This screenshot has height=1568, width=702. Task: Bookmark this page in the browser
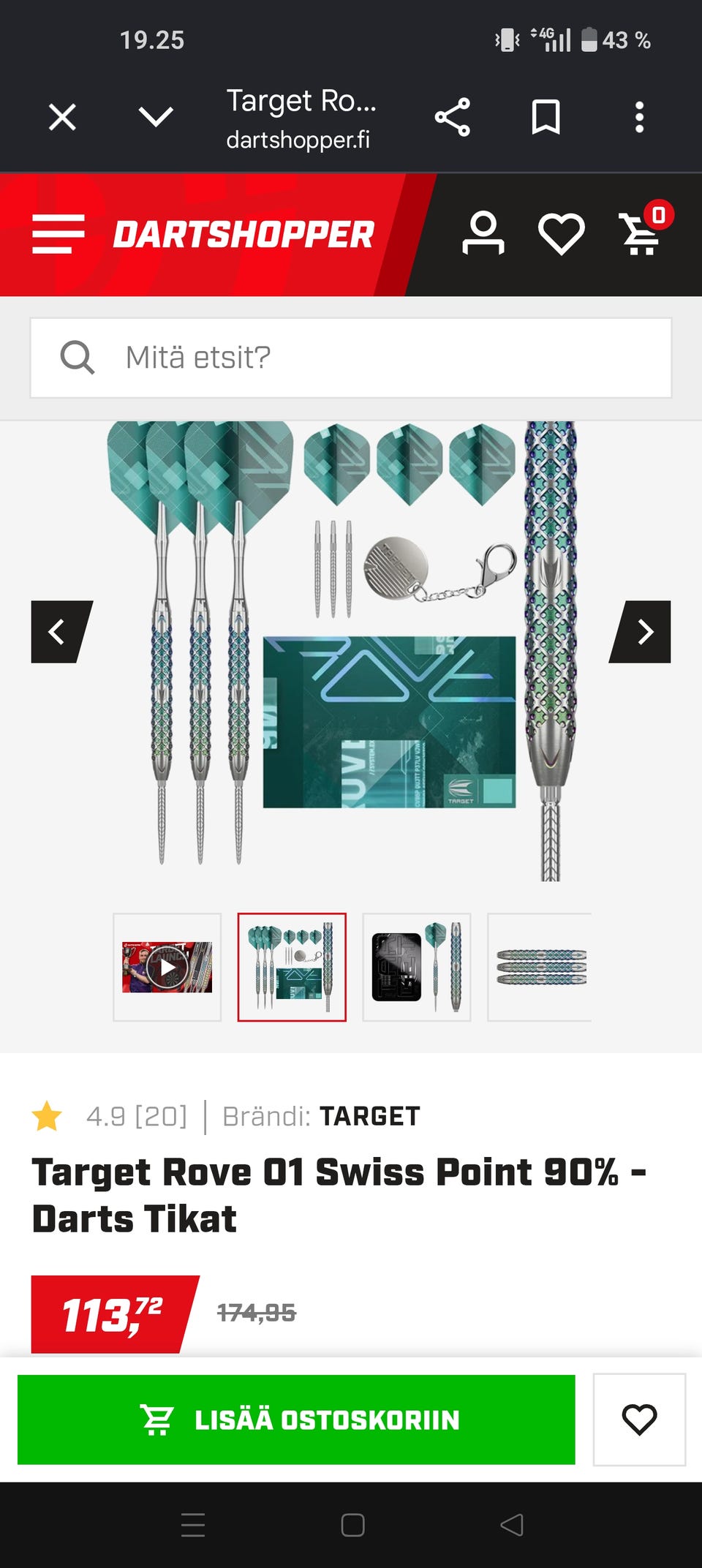[546, 117]
